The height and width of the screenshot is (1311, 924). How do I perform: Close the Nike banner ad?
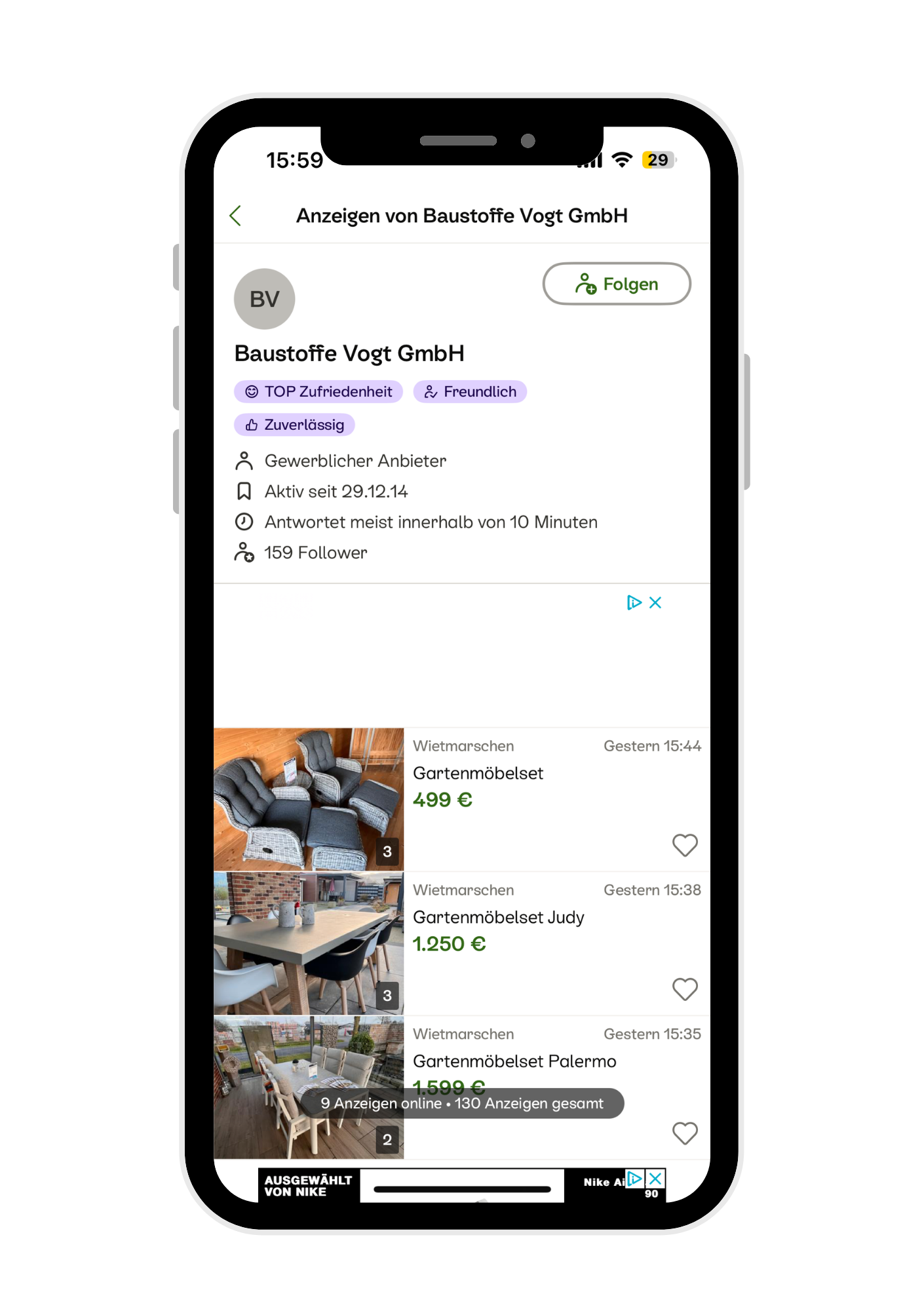tap(655, 1179)
